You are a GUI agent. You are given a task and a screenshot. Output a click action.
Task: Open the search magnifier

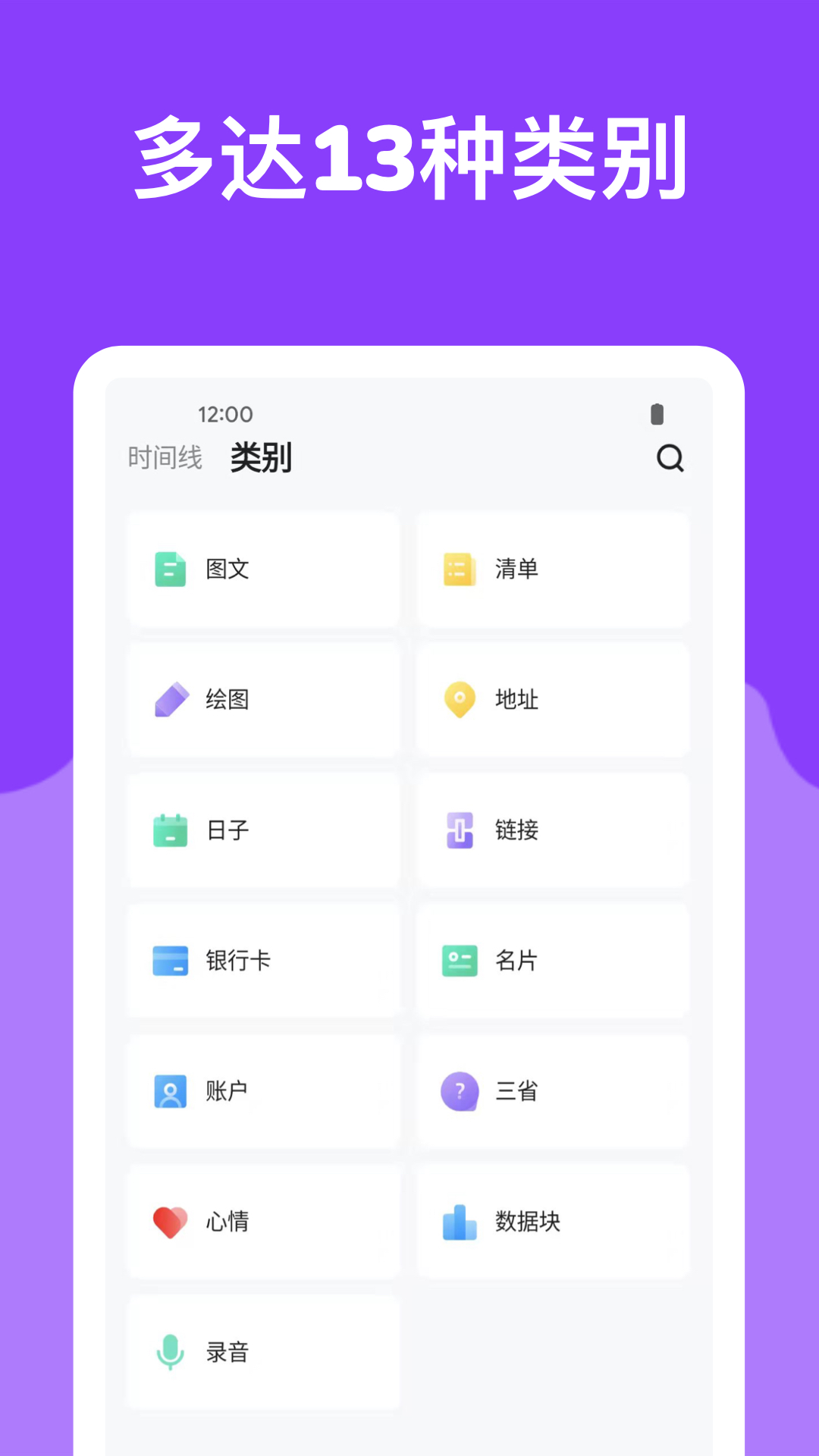coord(670,459)
